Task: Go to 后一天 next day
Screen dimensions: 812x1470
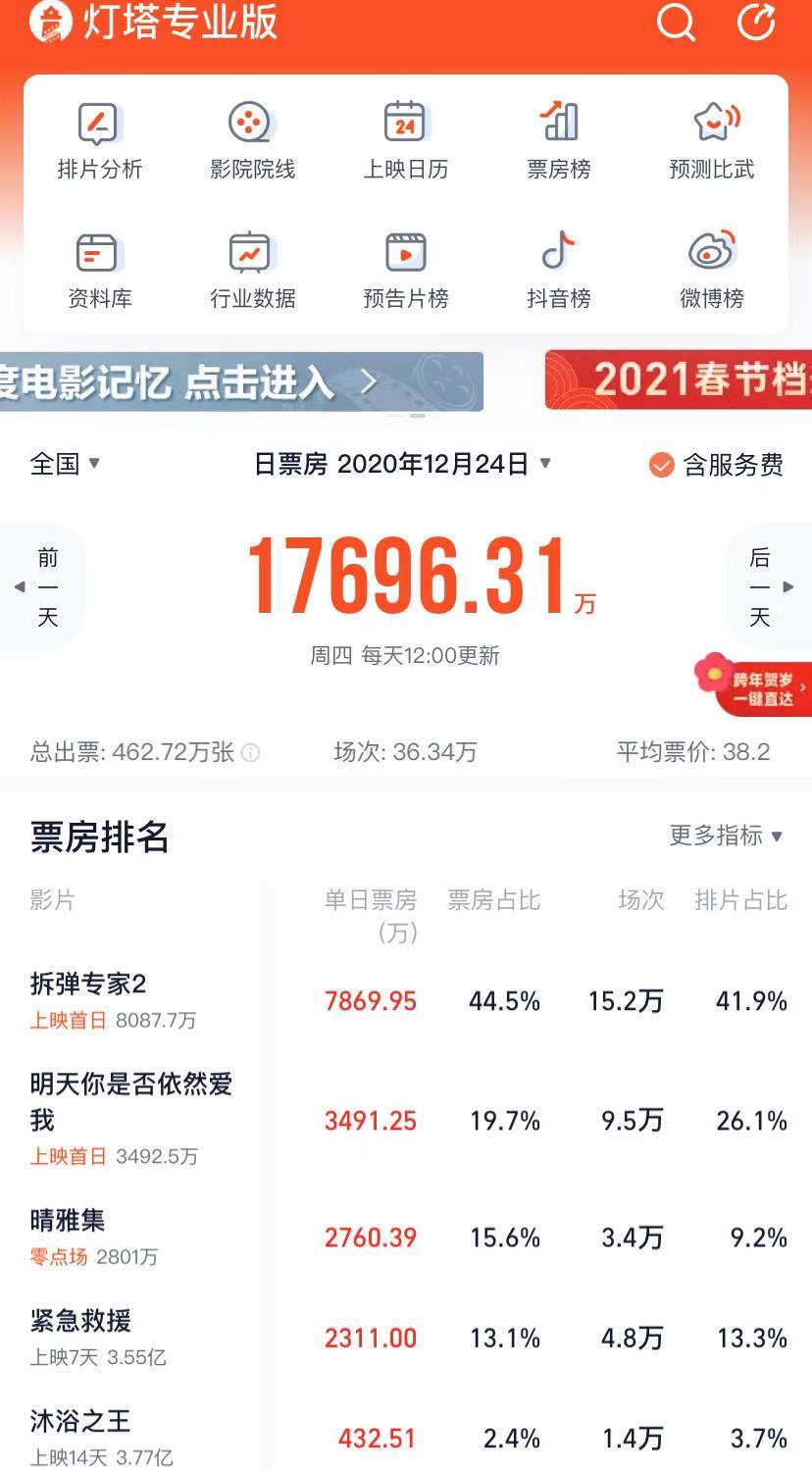Action: [x=769, y=587]
